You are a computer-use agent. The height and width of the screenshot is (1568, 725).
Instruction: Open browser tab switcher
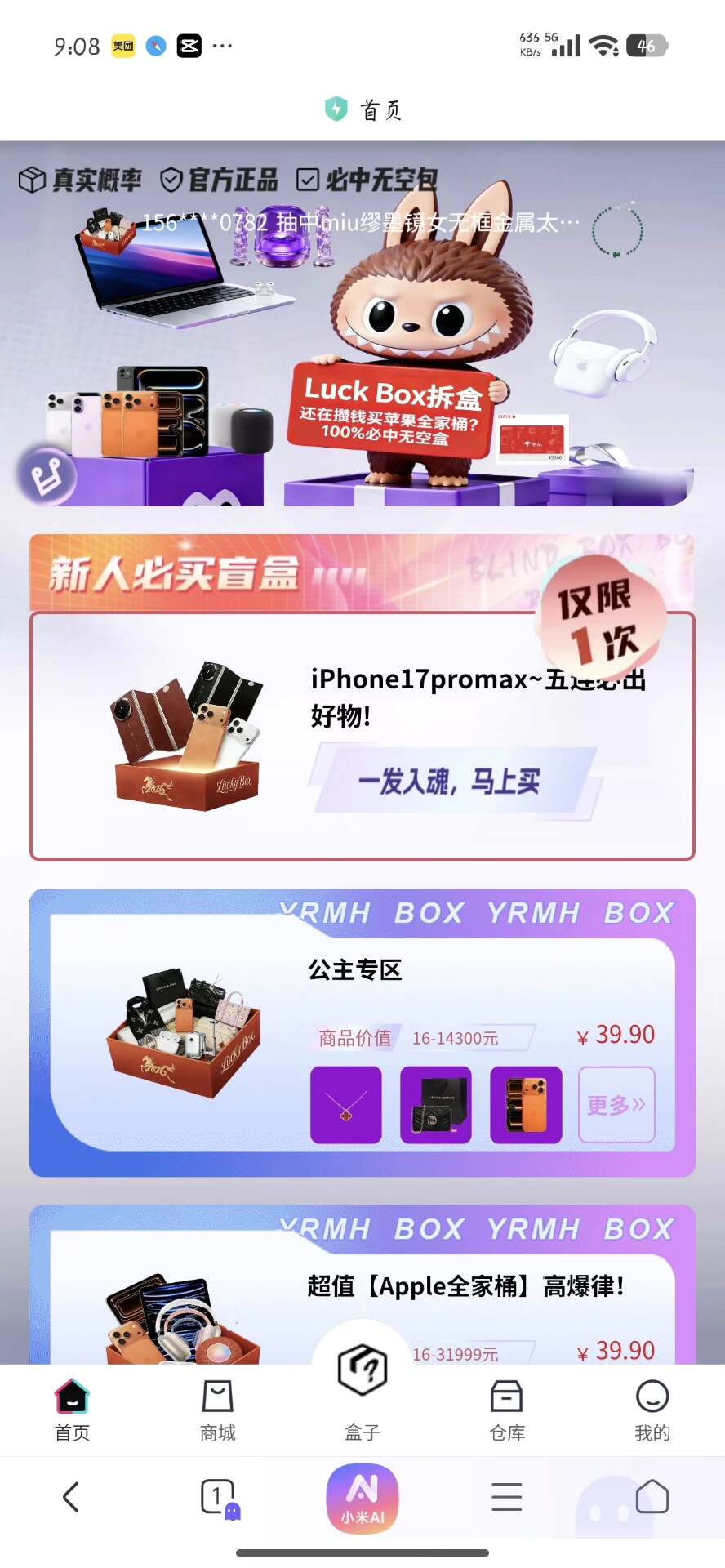(218, 1497)
